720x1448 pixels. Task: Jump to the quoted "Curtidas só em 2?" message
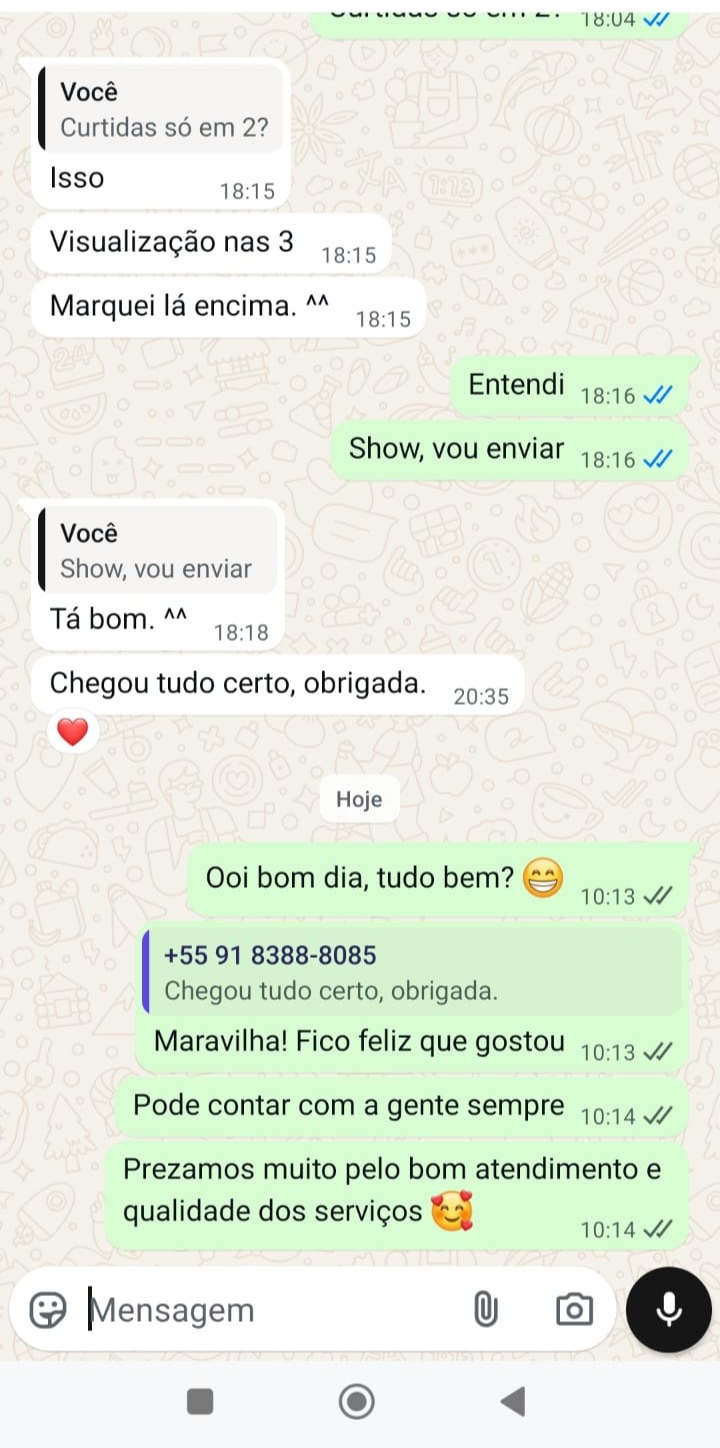(x=162, y=110)
